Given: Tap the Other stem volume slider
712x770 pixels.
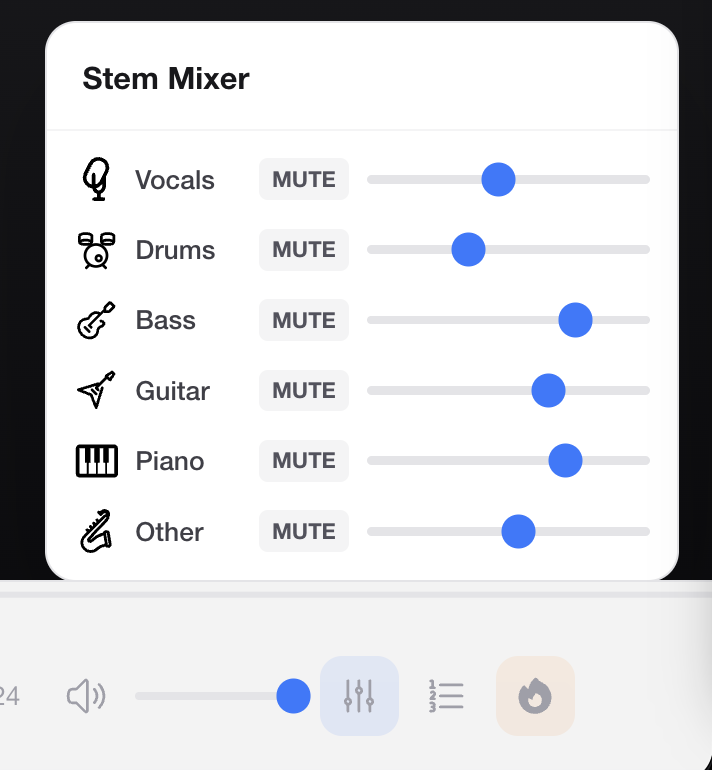Looking at the screenshot, I should 518,532.
